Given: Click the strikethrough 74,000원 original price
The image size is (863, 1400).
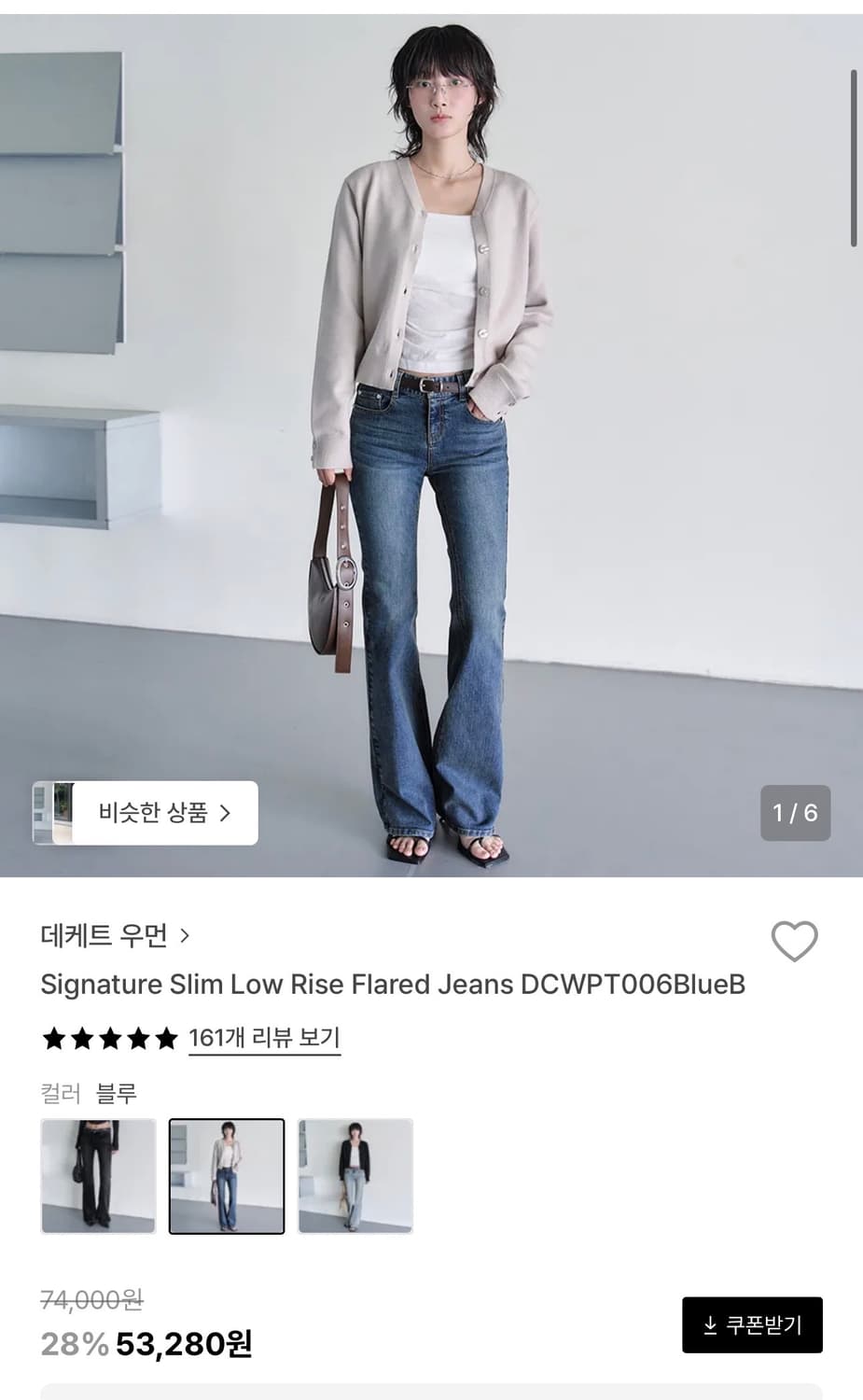Looking at the screenshot, I should pyautogui.click(x=90, y=1297).
